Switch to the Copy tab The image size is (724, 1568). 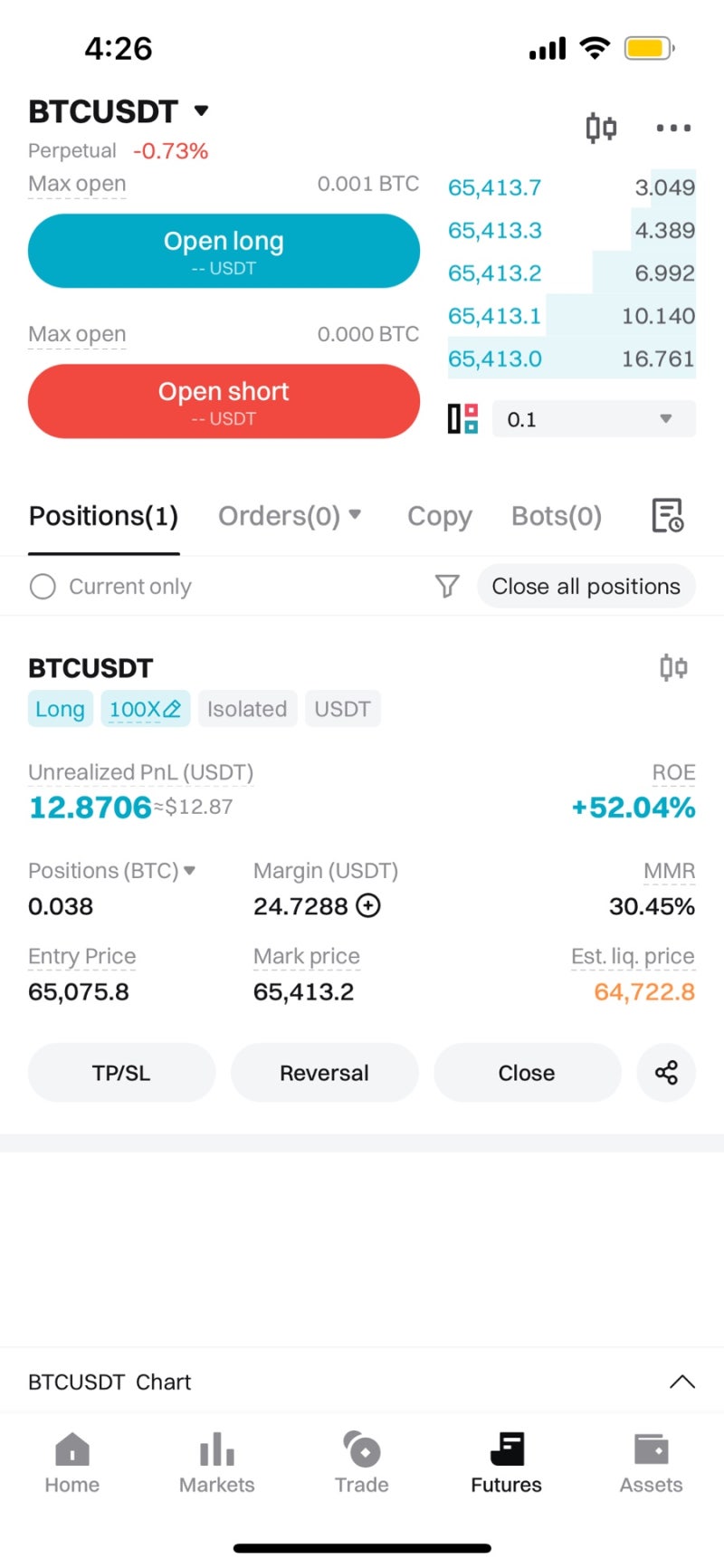pyautogui.click(x=440, y=515)
